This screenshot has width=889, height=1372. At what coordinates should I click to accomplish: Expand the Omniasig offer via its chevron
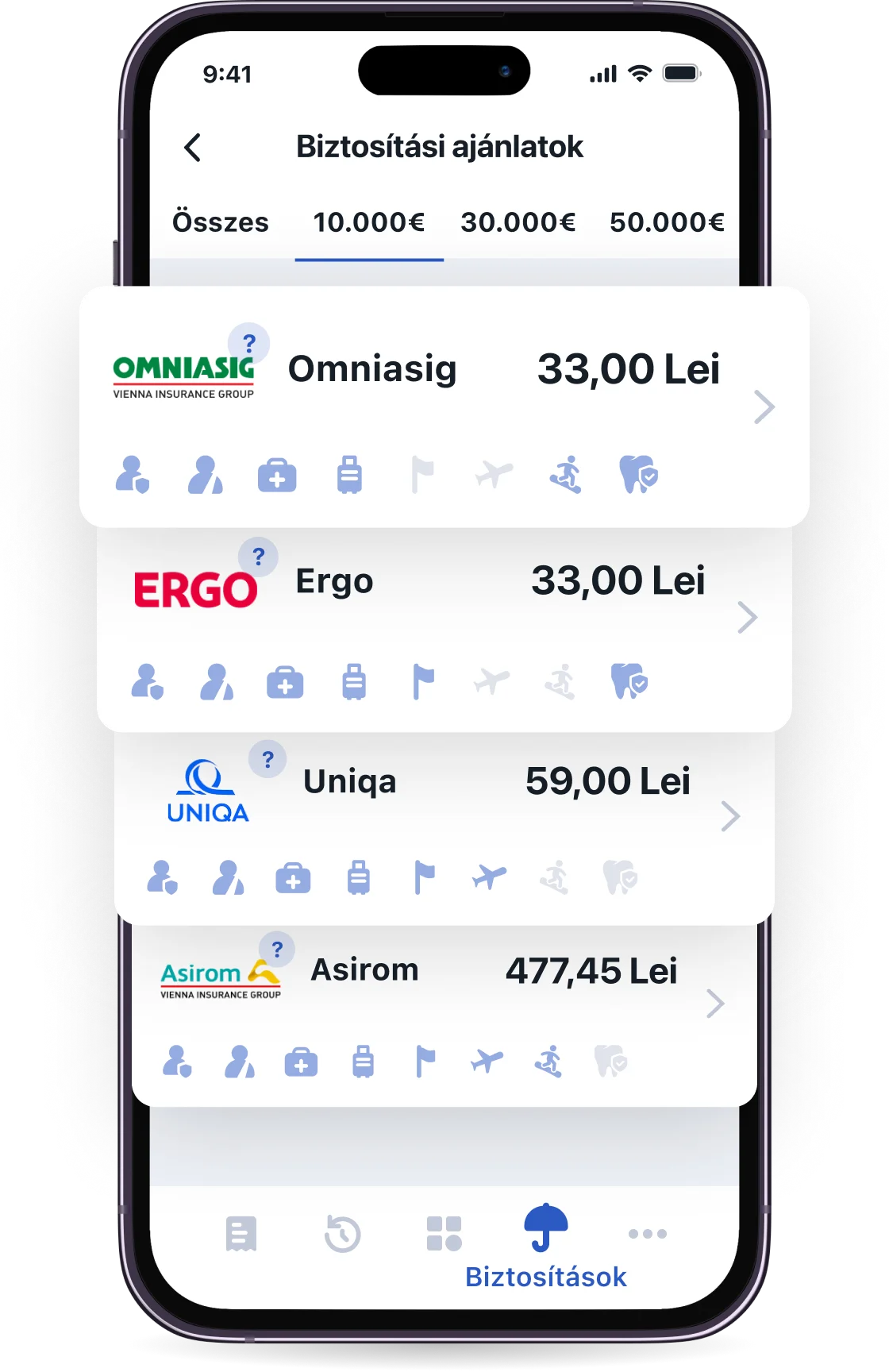tap(764, 407)
